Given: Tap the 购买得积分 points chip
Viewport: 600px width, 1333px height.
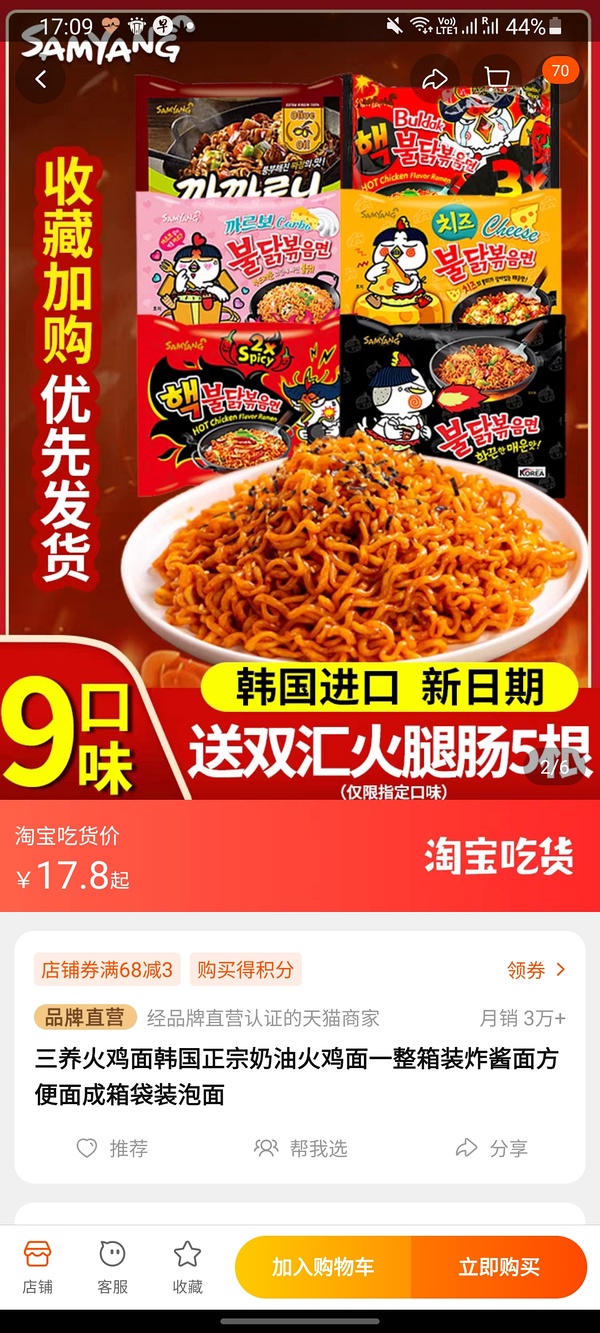Looking at the screenshot, I should 245,969.
